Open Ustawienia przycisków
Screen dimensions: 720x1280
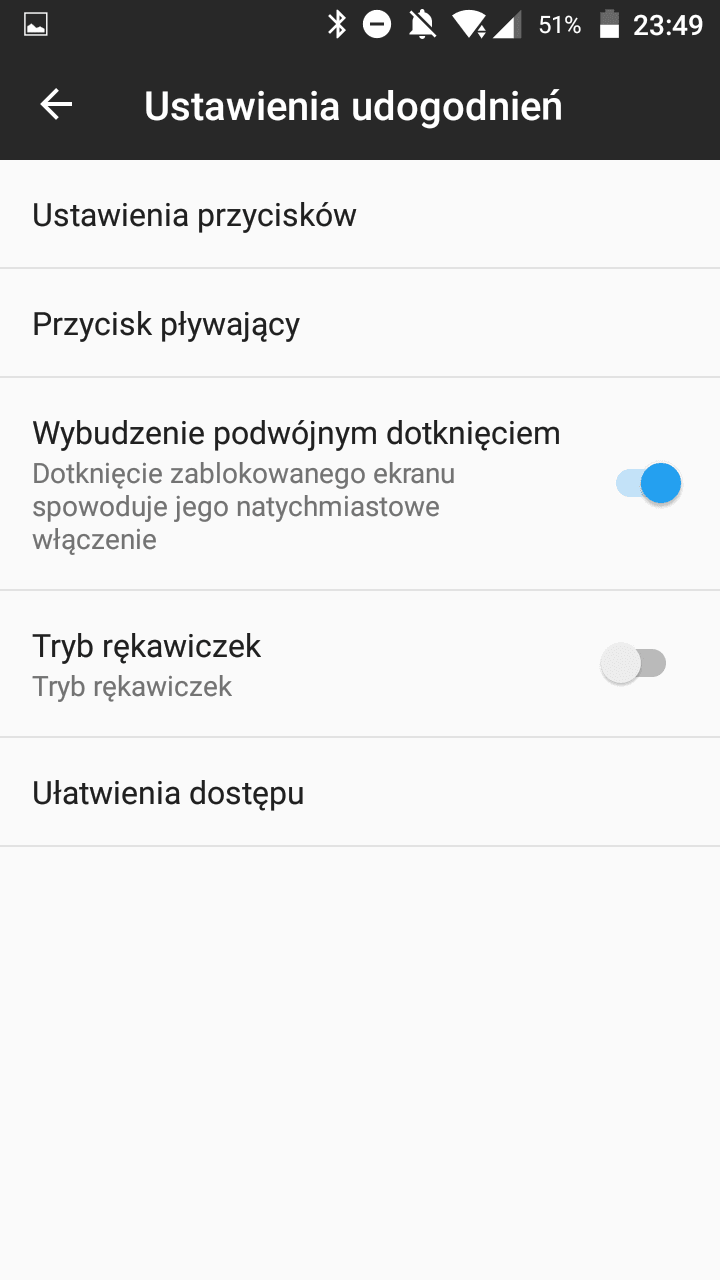[x=360, y=214]
